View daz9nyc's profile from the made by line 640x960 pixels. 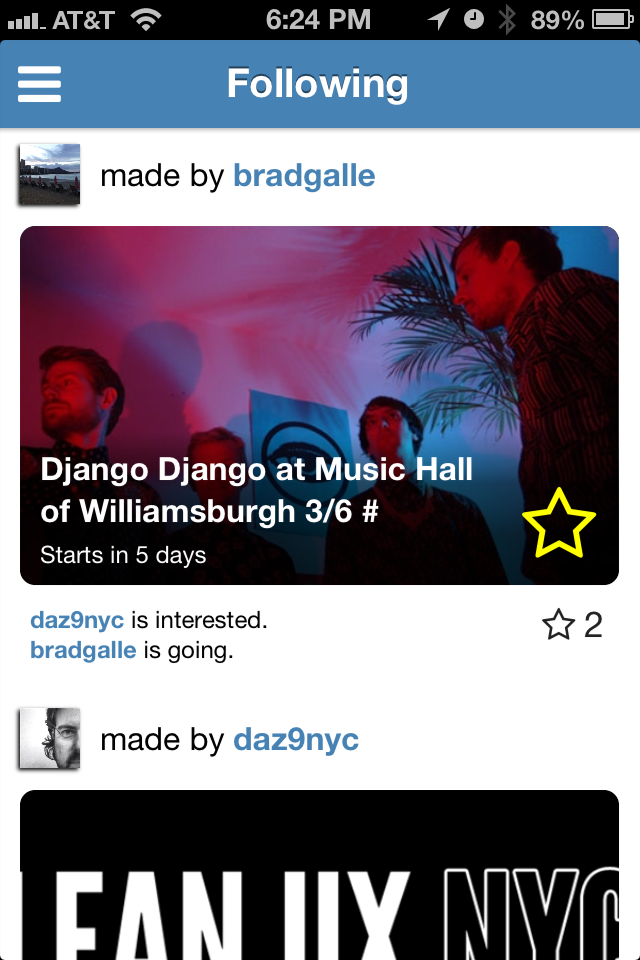point(296,740)
